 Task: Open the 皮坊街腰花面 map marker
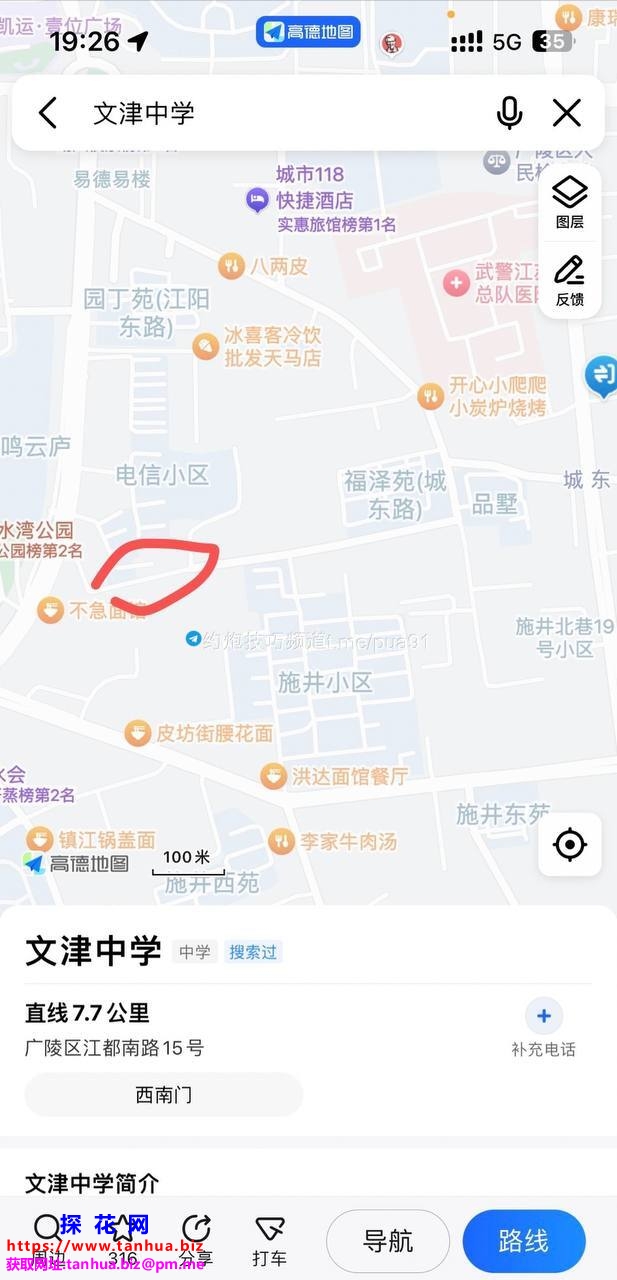tap(138, 733)
